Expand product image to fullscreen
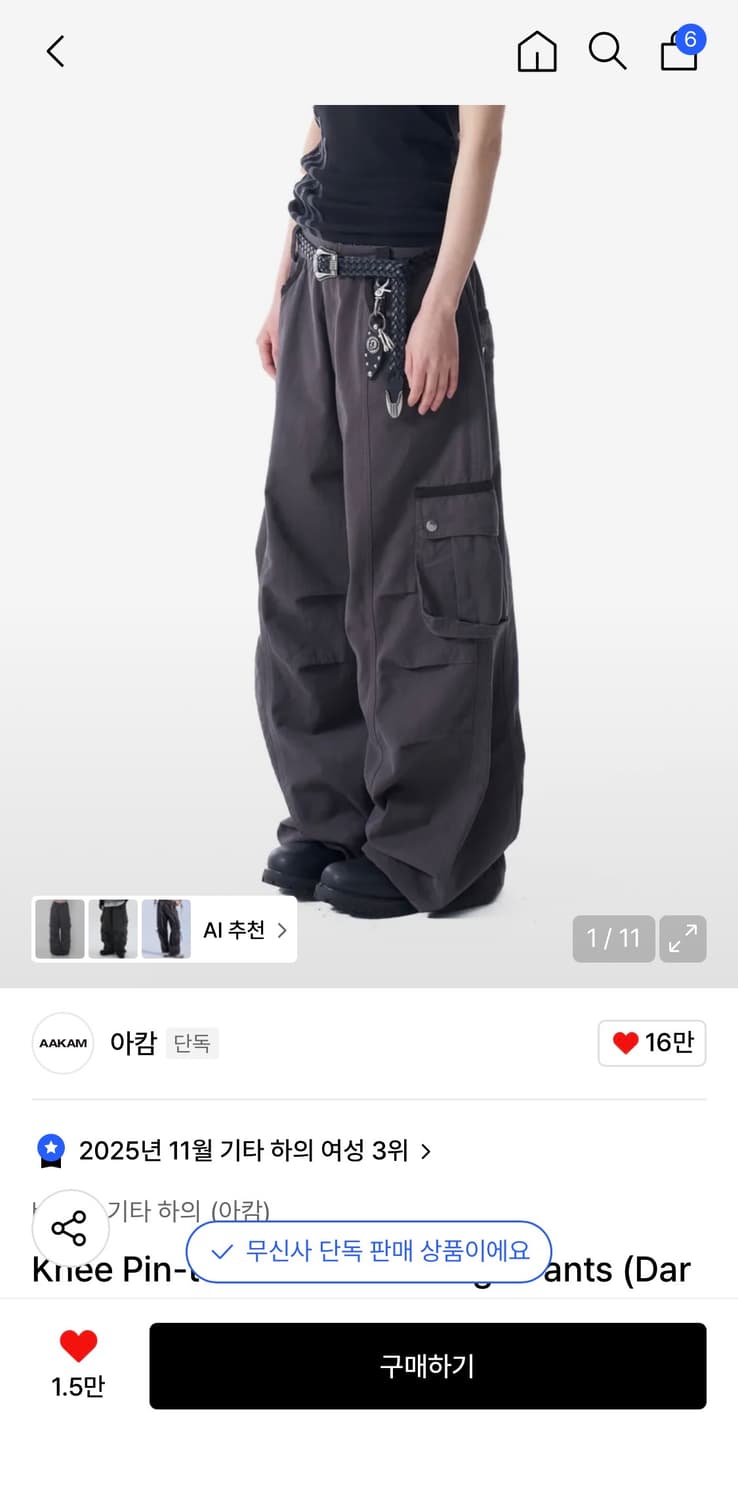 click(683, 939)
